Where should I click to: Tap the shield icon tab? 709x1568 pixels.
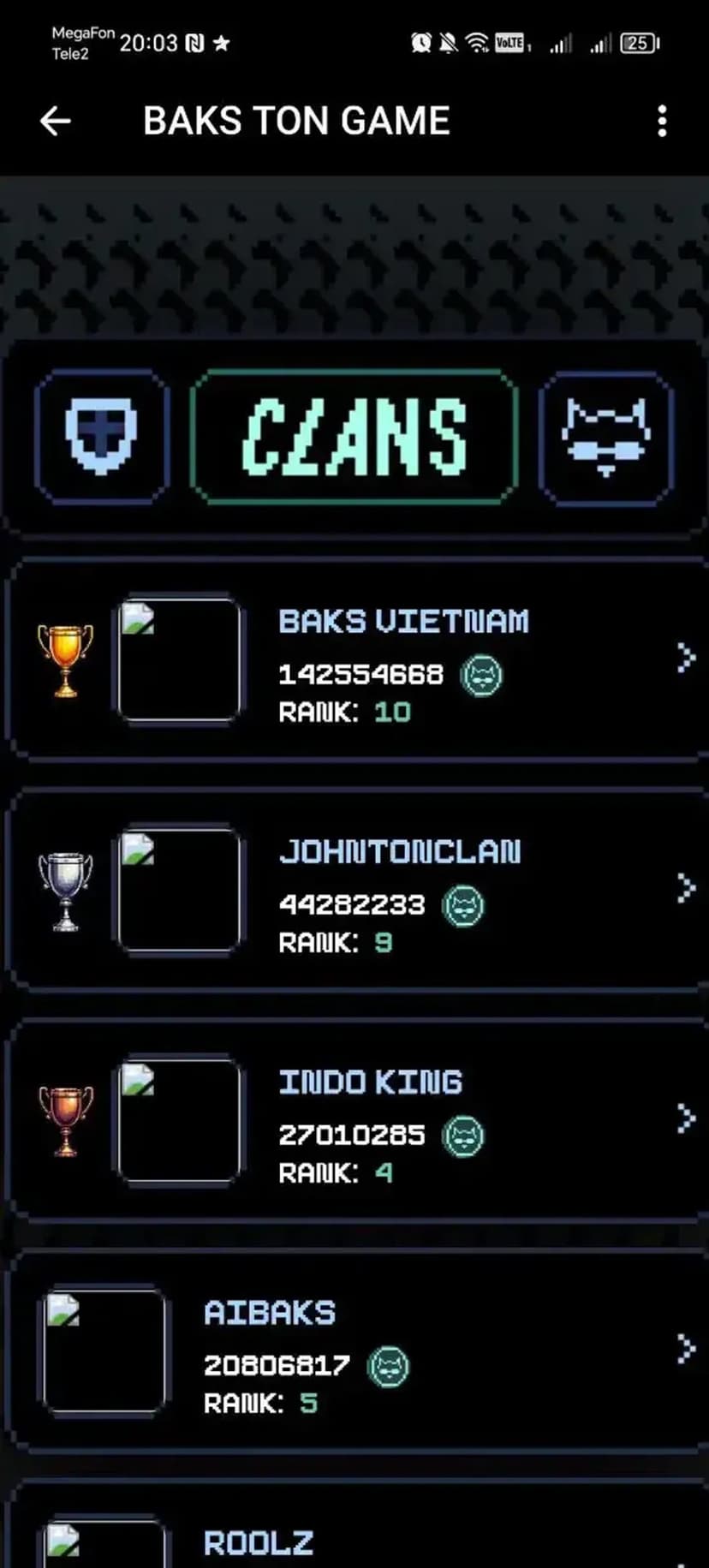click(x=102, y=436)
